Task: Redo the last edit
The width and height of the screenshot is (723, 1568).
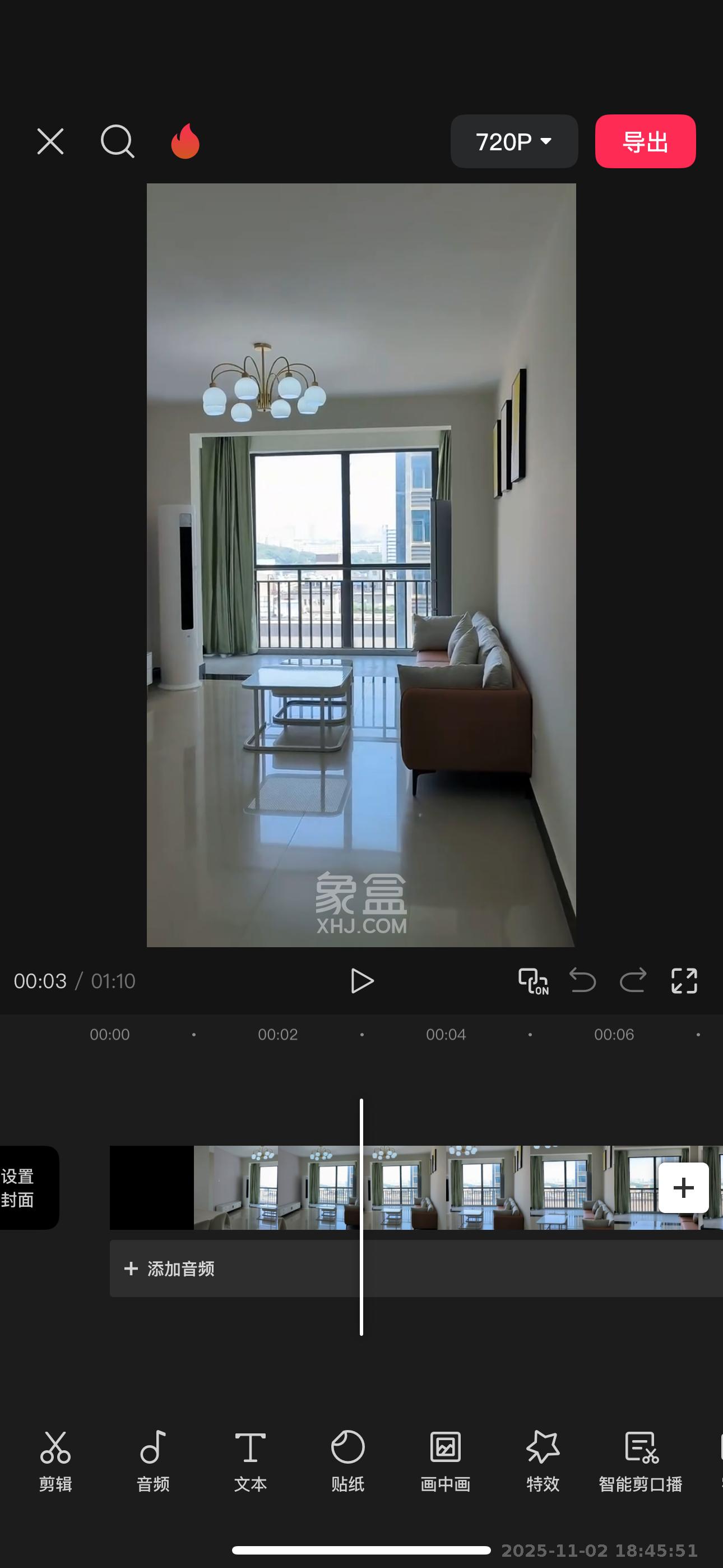Action: pos(633,981)
